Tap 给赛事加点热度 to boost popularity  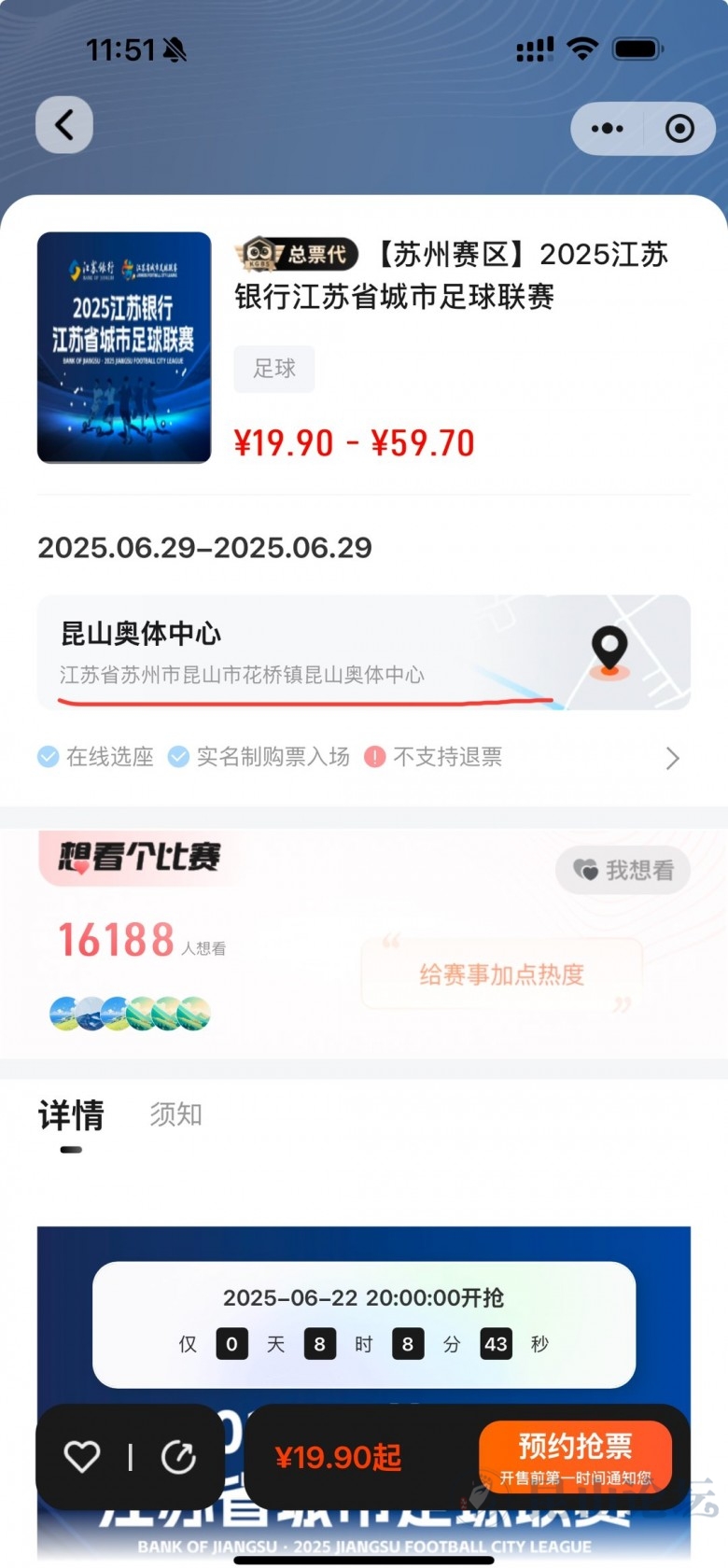pos(501,974)
